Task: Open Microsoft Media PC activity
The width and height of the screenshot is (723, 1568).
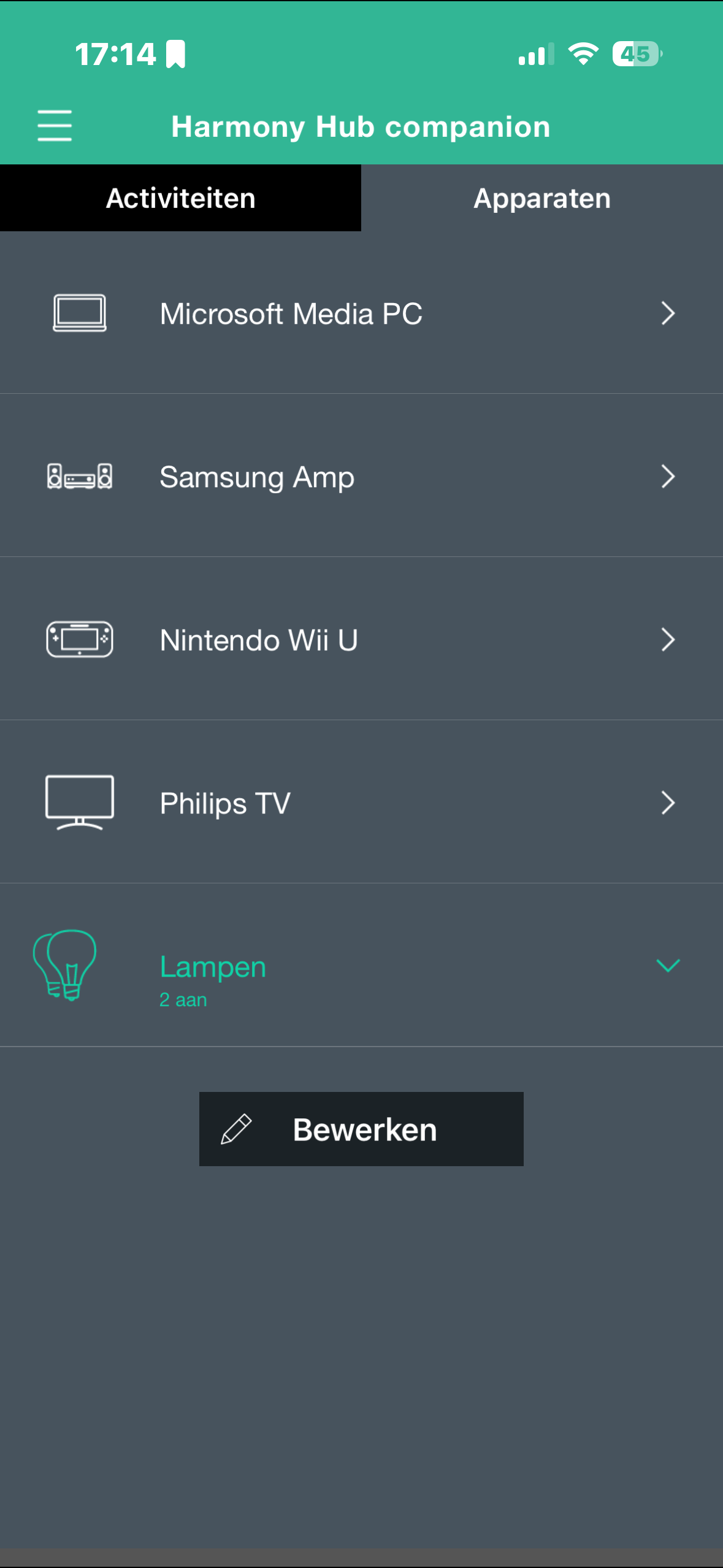Action: [361, 313]
